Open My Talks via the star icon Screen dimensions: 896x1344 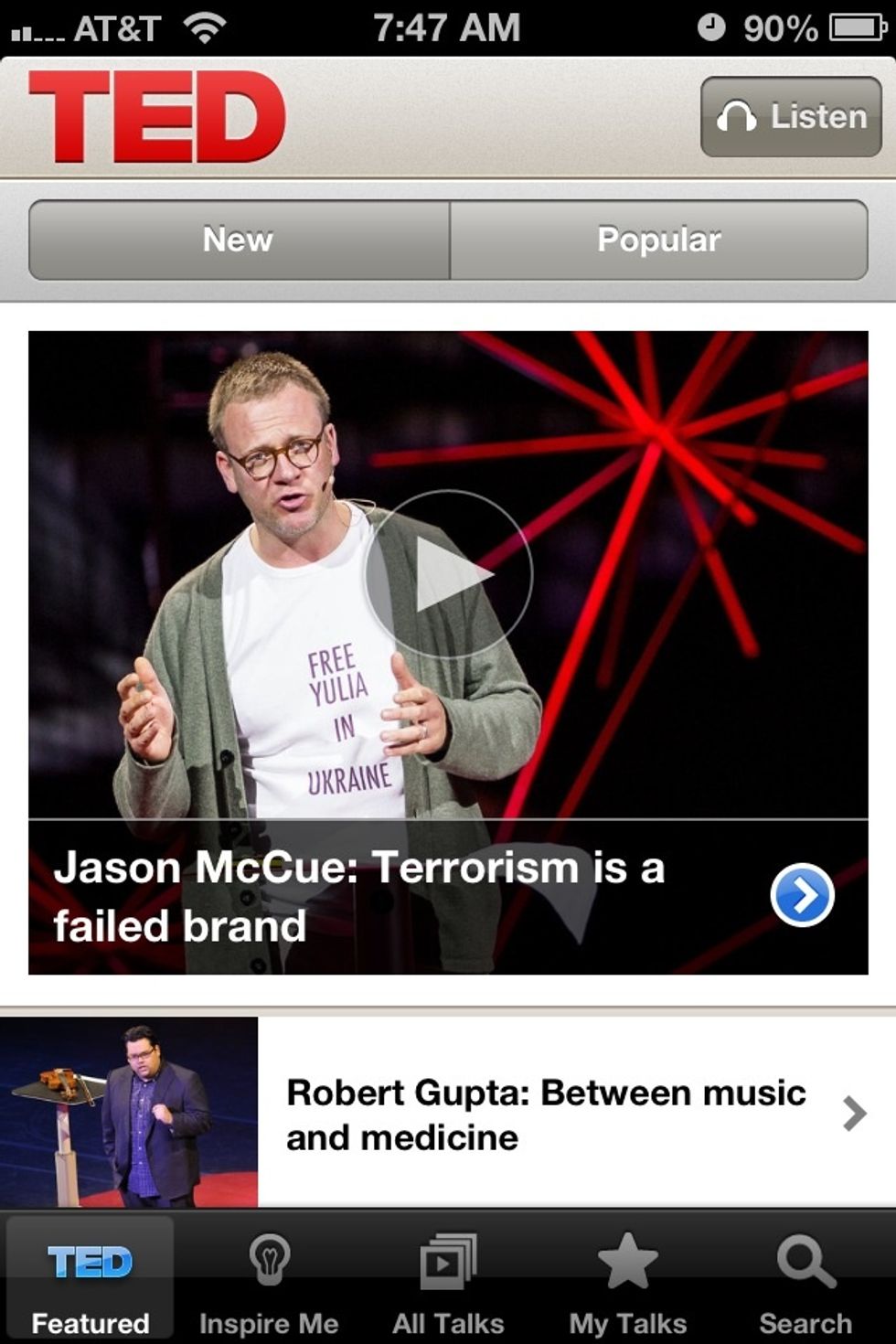(628, 1263)
